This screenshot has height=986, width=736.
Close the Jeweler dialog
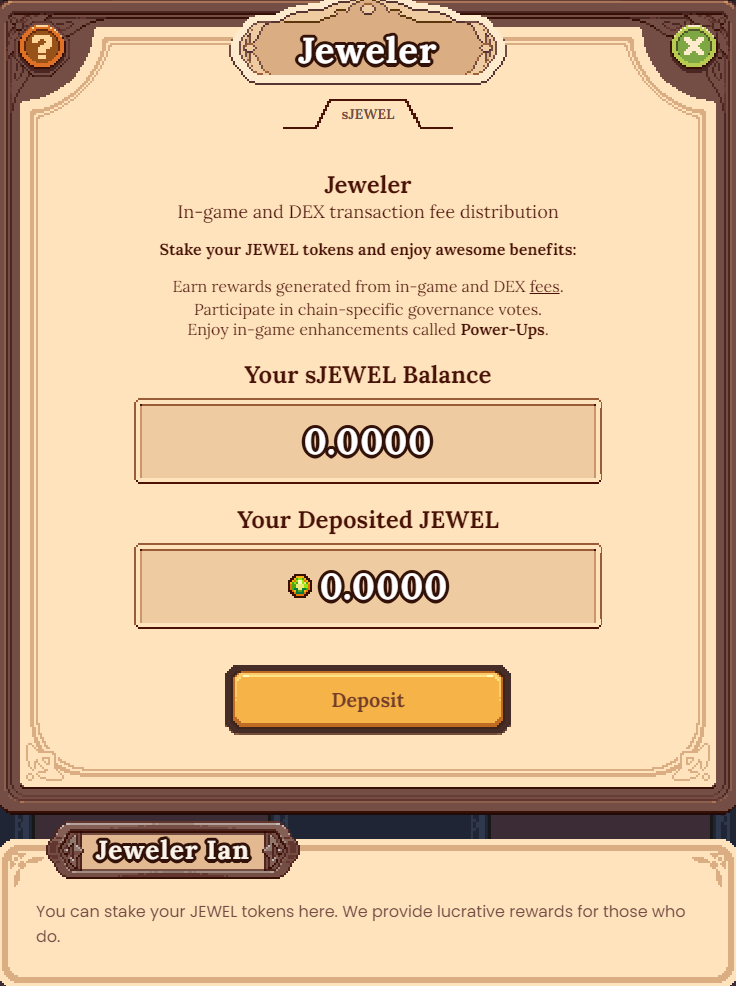click(x=693, y=46)
